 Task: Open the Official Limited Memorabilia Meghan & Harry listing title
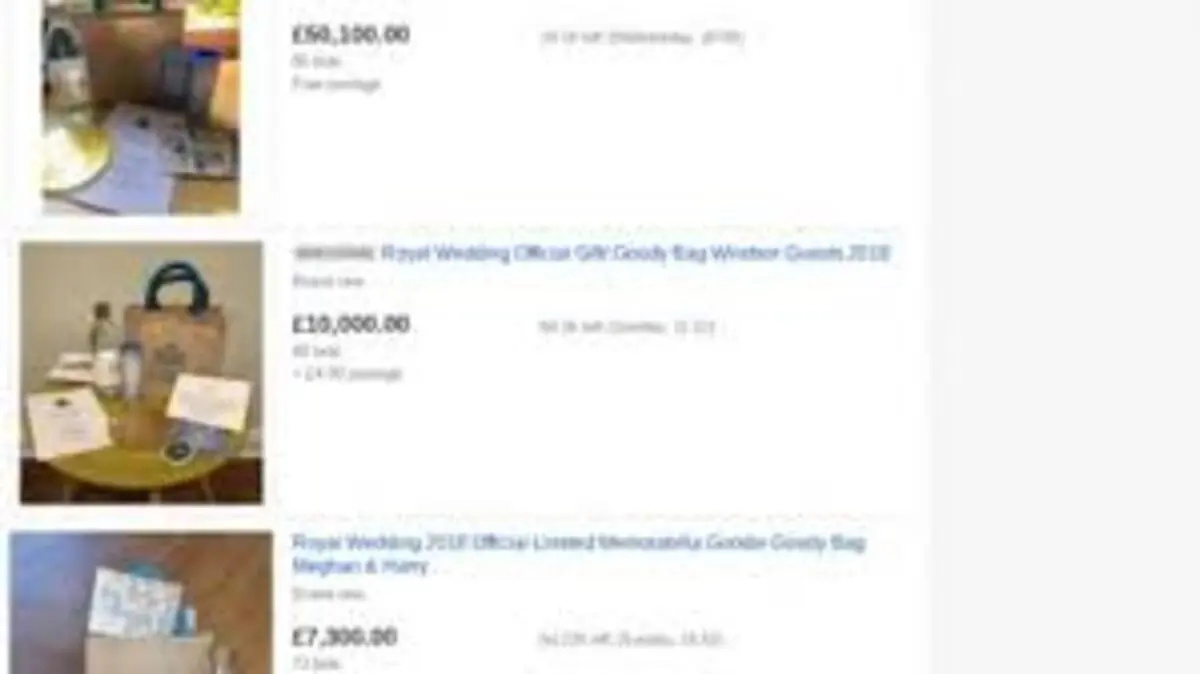(x=578, y=544)
